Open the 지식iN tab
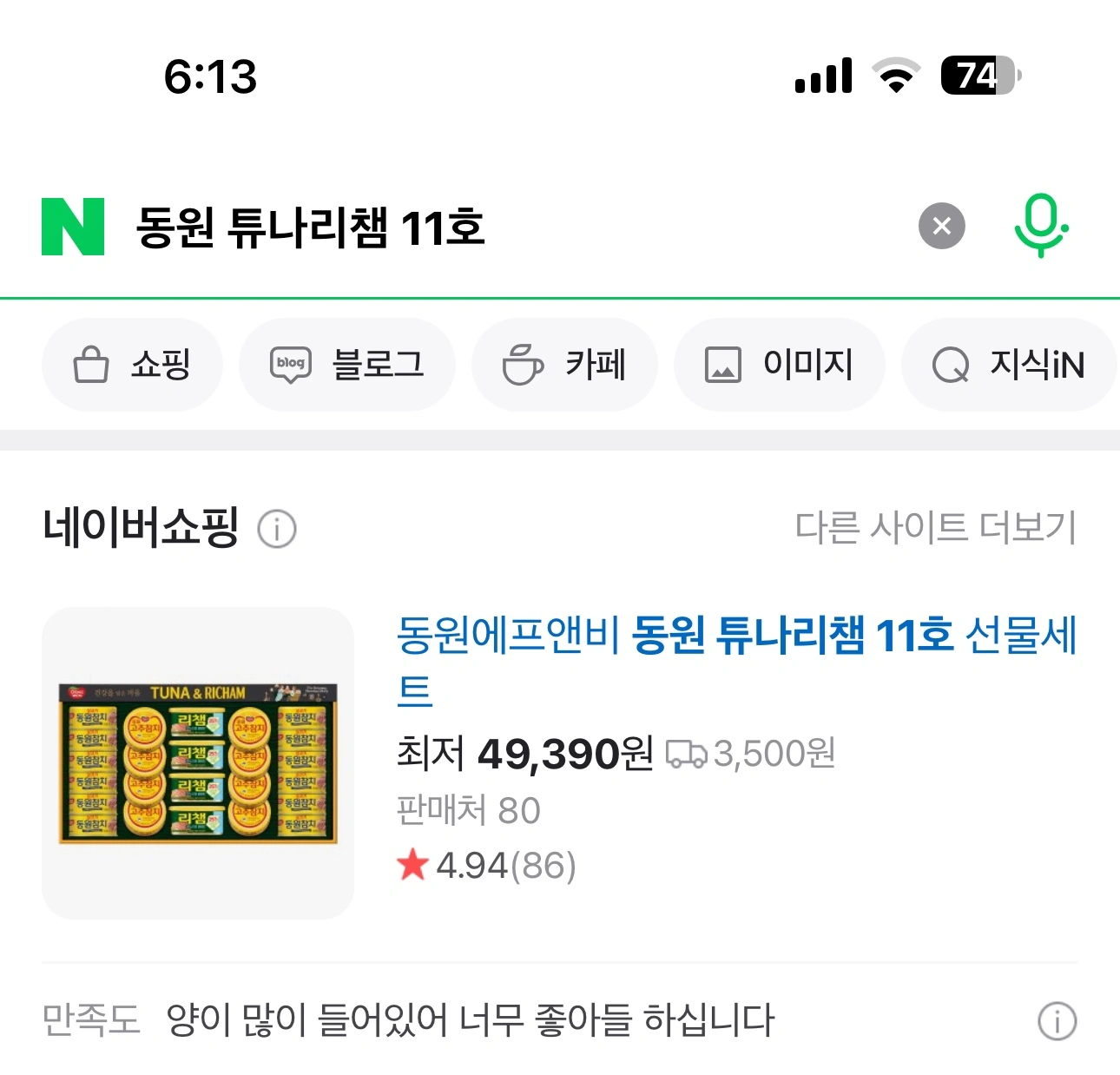Image resolution: width=1120 pixels, height=1075 pixels. point(1008,365)
